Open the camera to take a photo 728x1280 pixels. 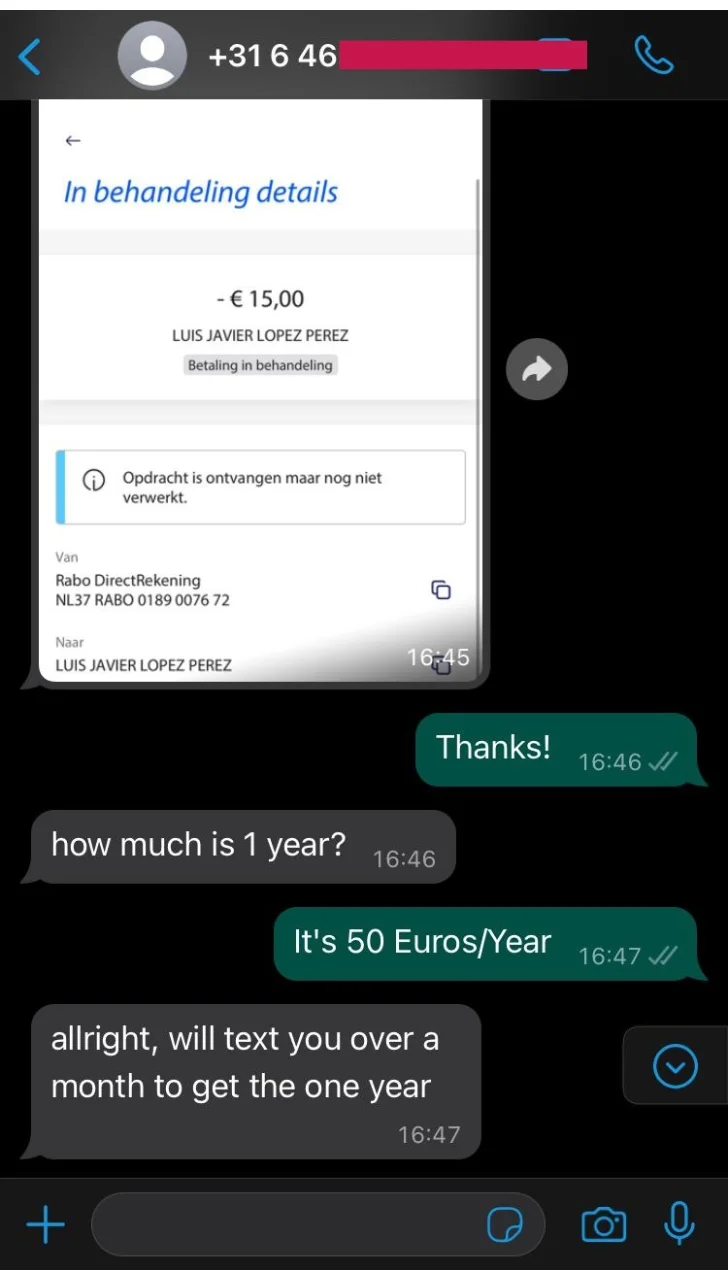(x=603, y=1224)
